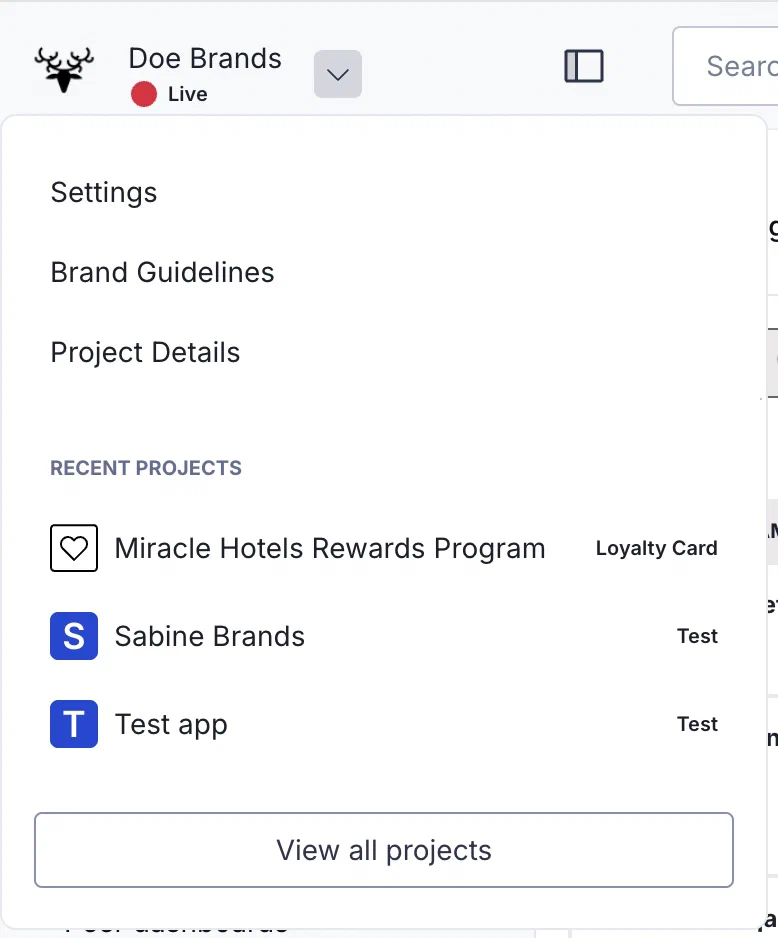
Task: Select the Test app project
Action: (171, 724)
